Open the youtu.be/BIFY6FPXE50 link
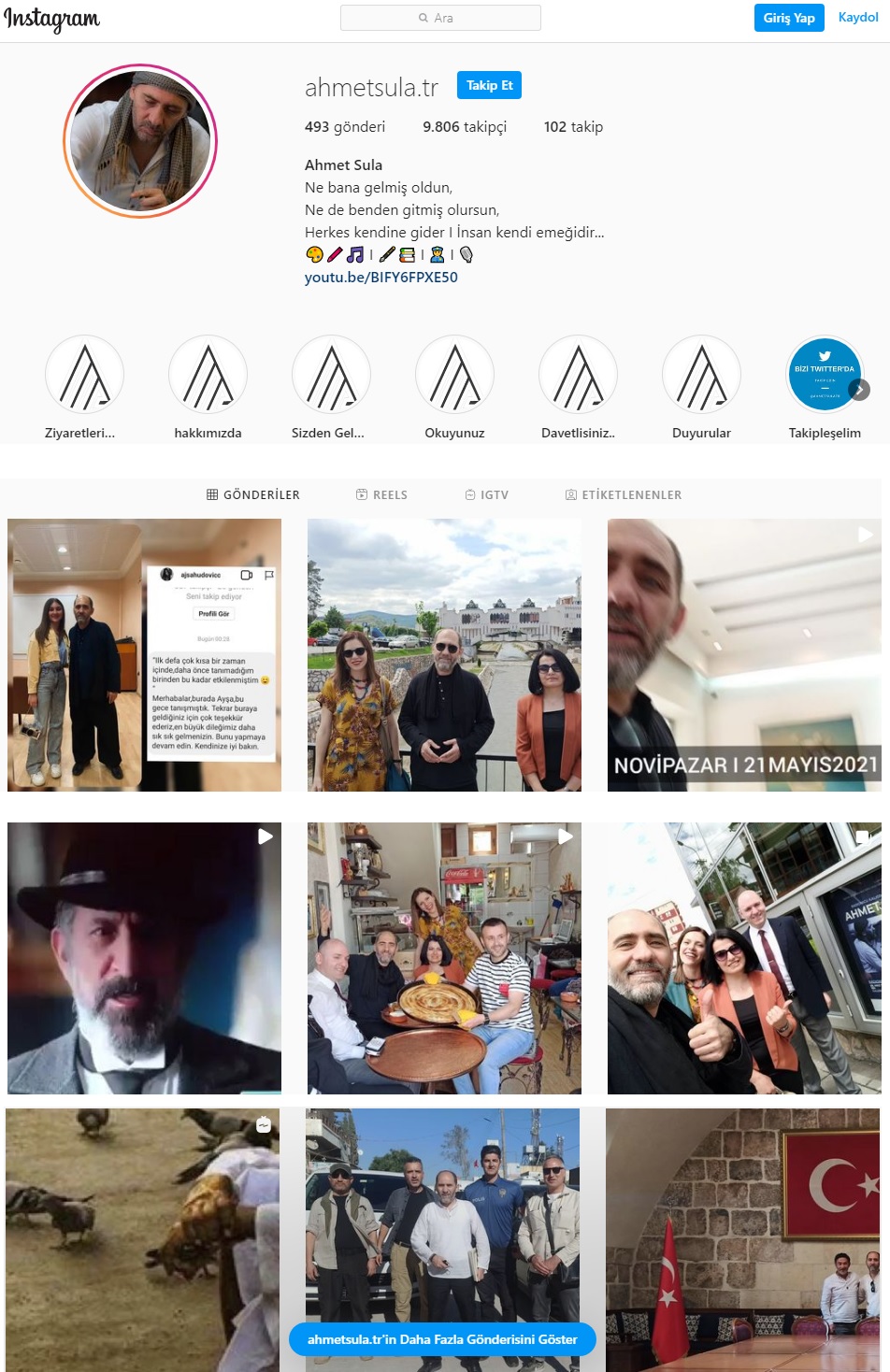Image resolution: width=890 pixels, height=1372 pixels. (380, 278)
